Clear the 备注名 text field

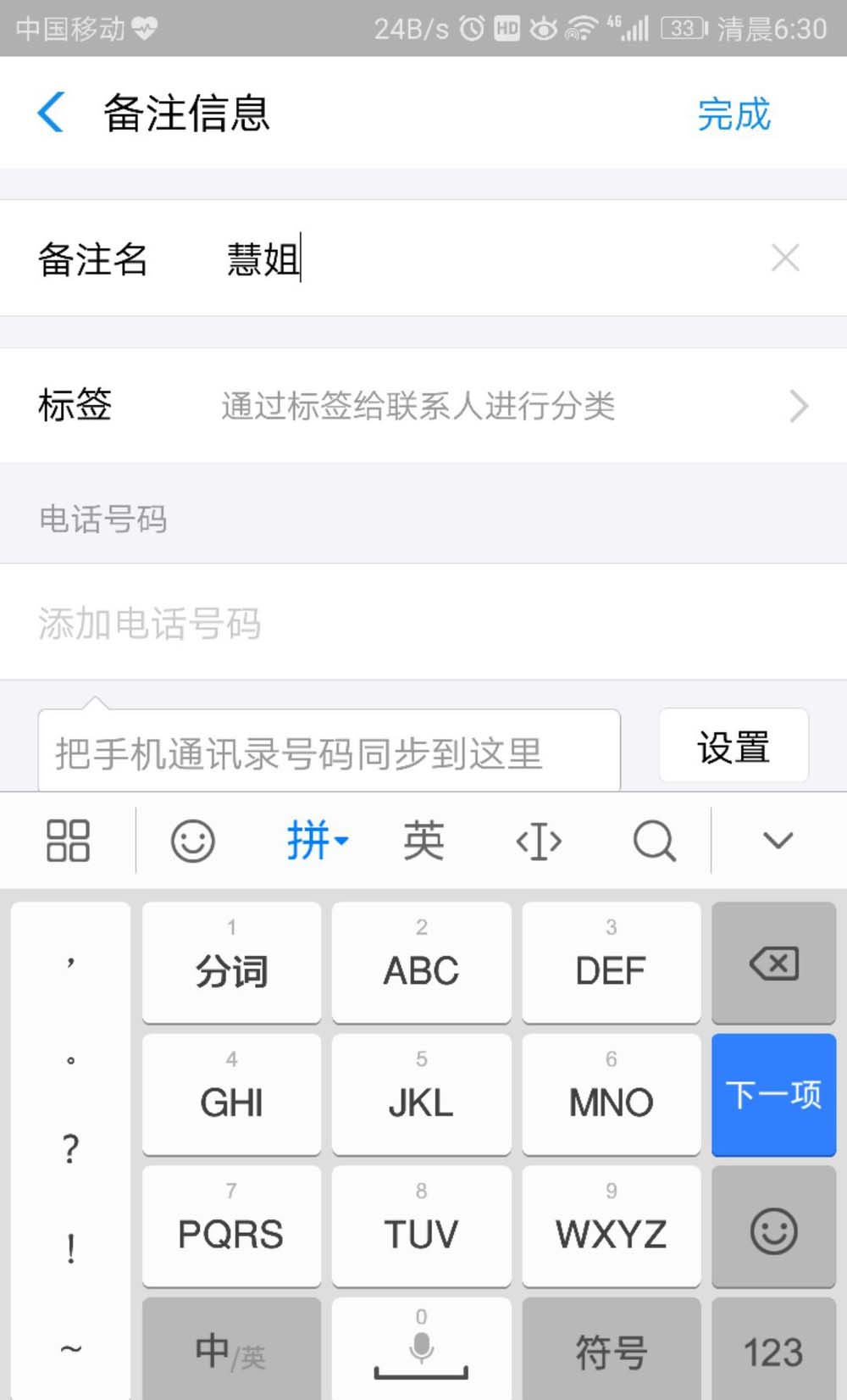(x=785, y=258)
